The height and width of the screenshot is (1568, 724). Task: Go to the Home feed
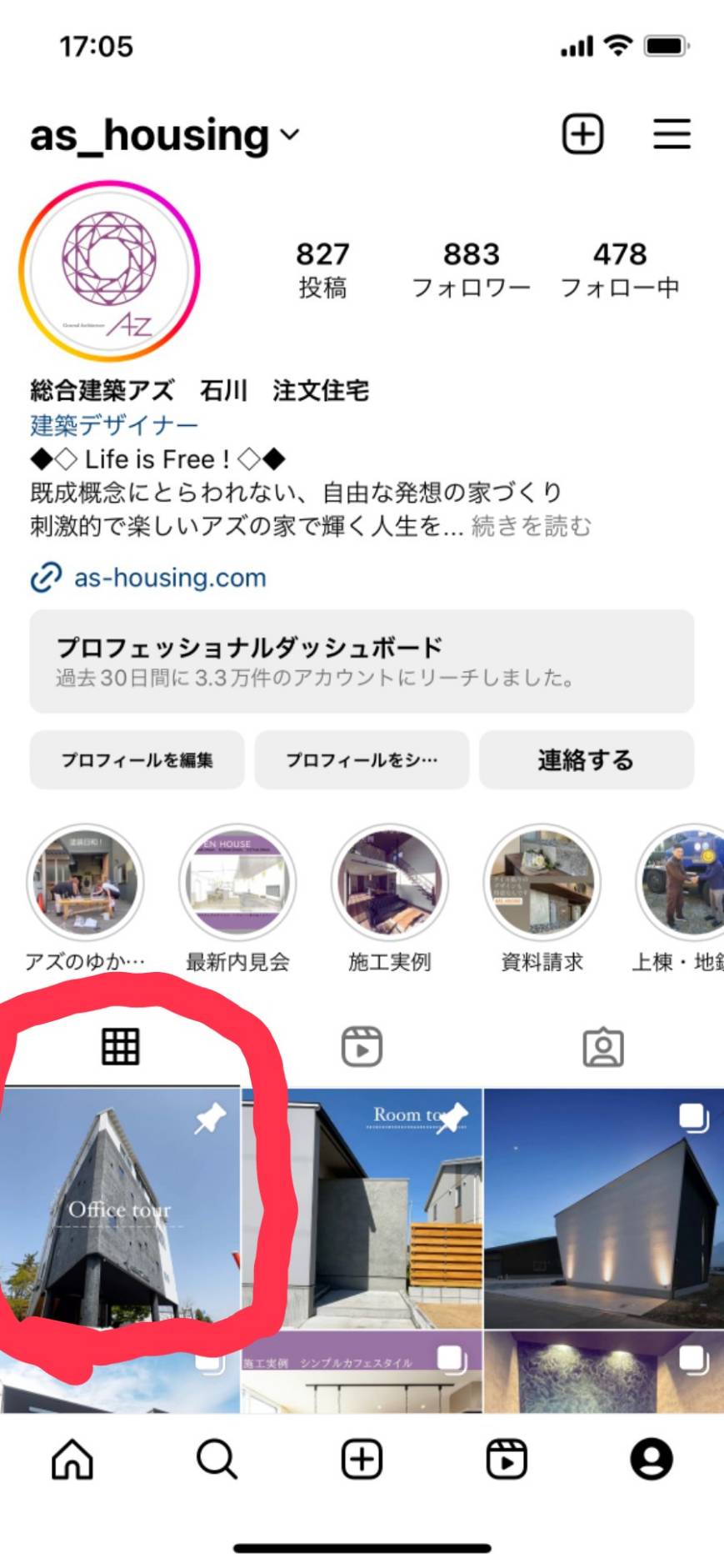click(72, 1460)
